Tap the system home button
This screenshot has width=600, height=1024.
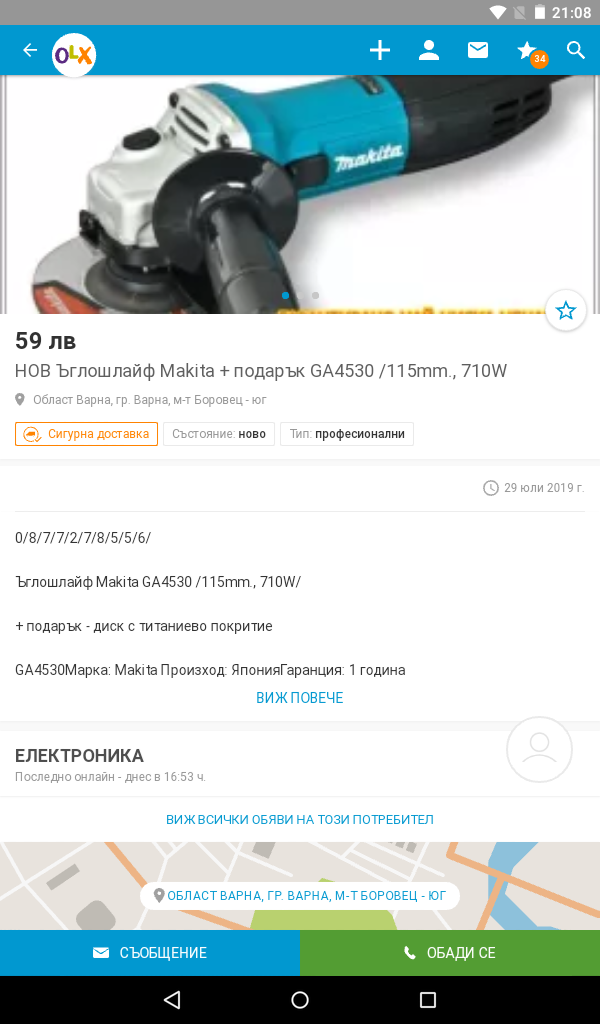coord(300,1000)
